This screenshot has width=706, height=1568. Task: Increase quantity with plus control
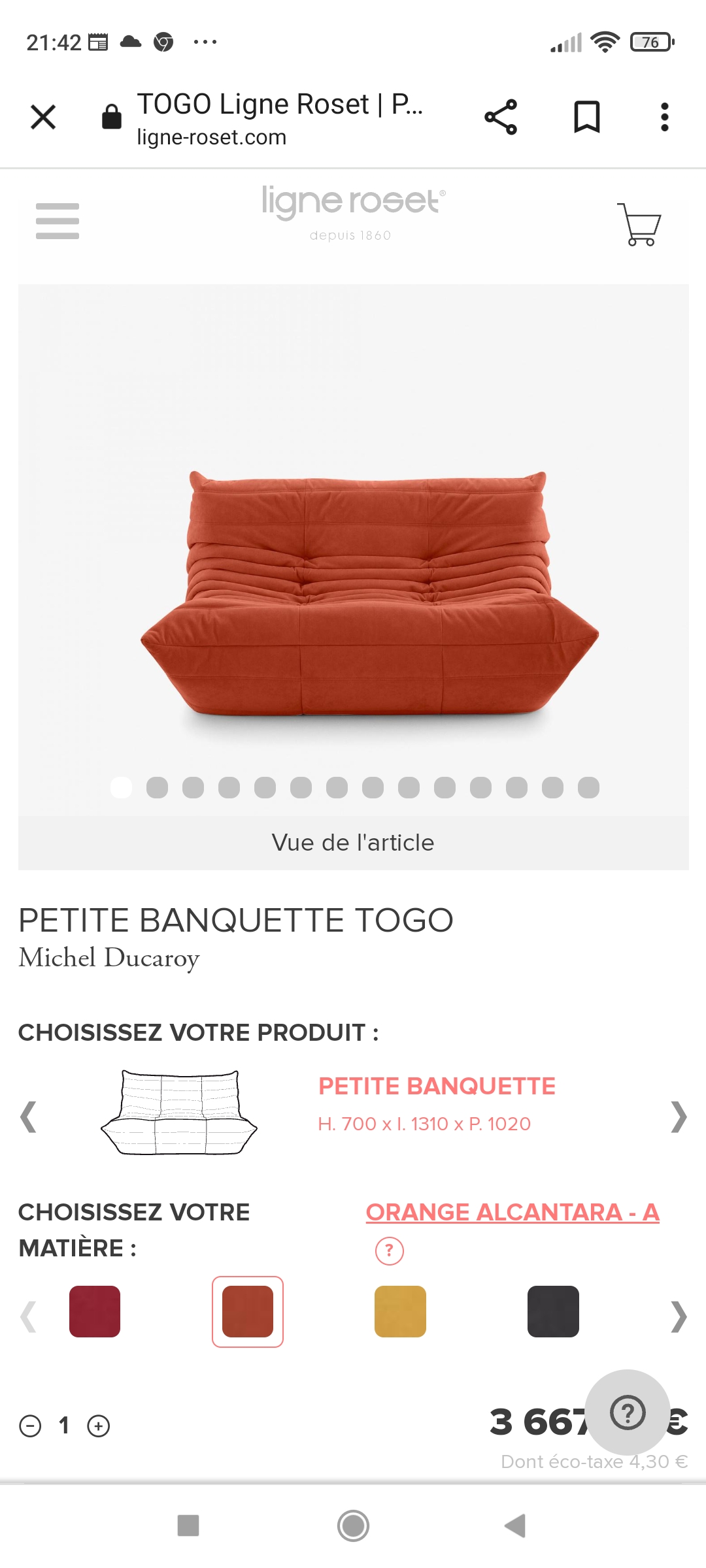[98, 1427]
